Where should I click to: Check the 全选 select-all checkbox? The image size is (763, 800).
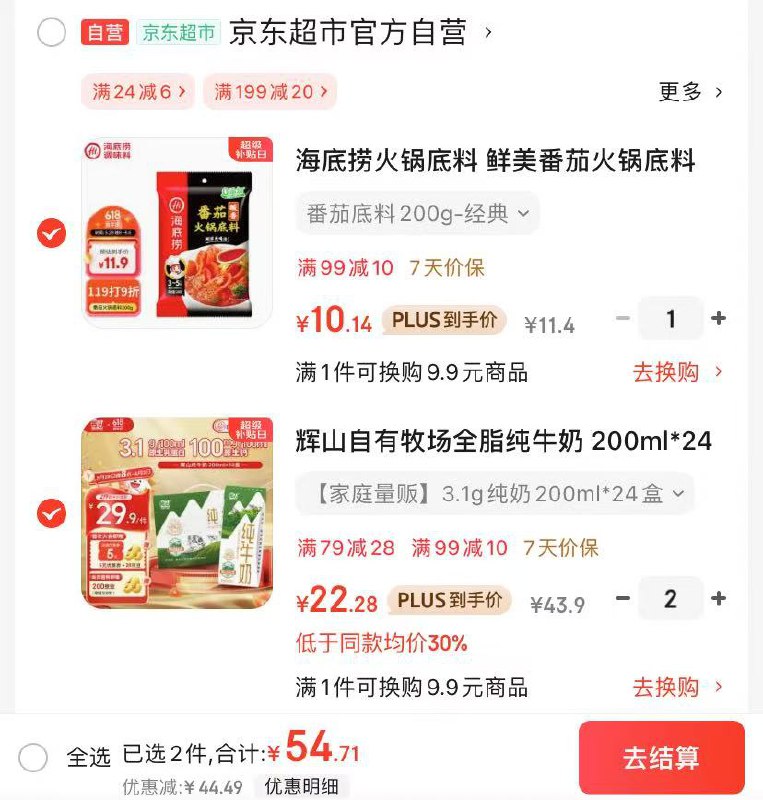[x=33, y=757]
